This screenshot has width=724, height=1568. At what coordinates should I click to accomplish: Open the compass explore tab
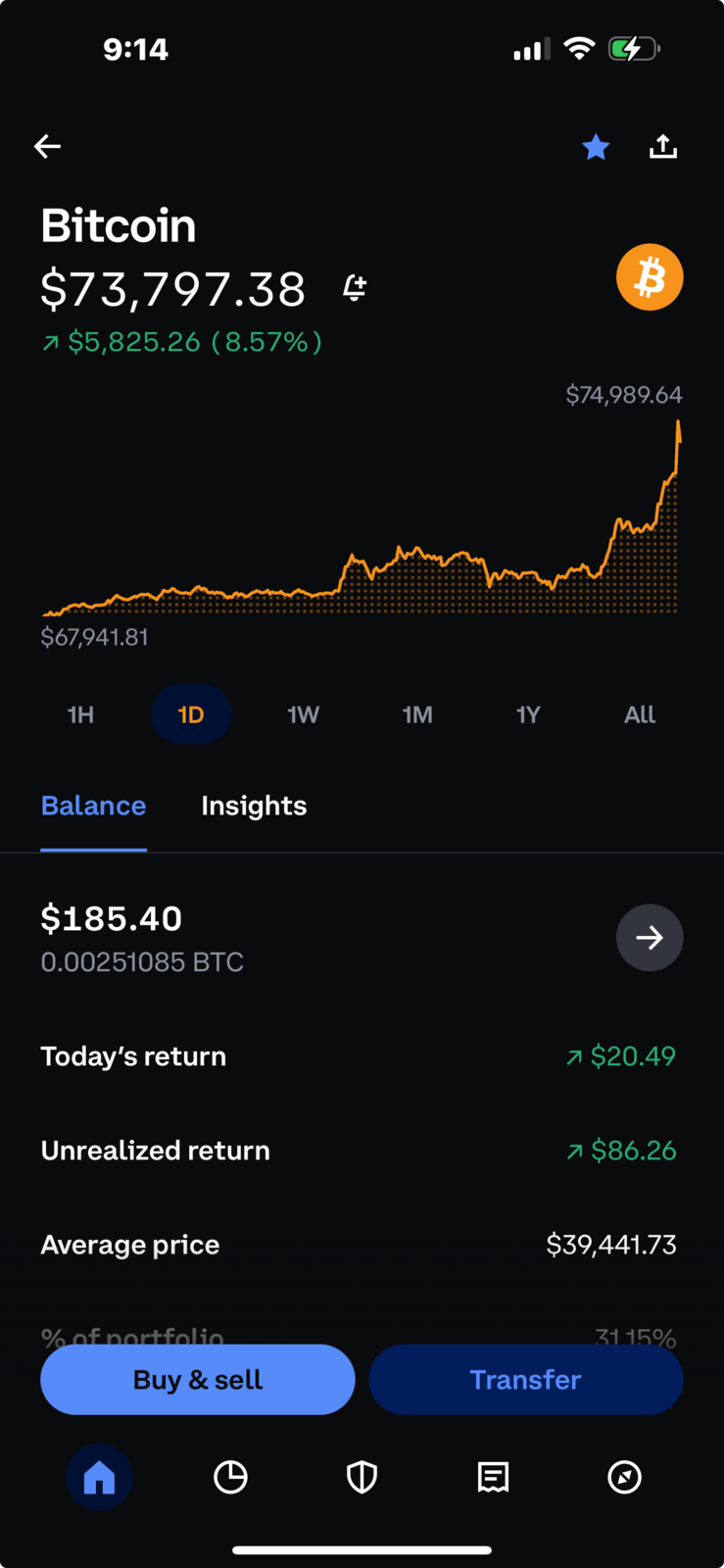pyautogui.click(x=624, y=1477)
